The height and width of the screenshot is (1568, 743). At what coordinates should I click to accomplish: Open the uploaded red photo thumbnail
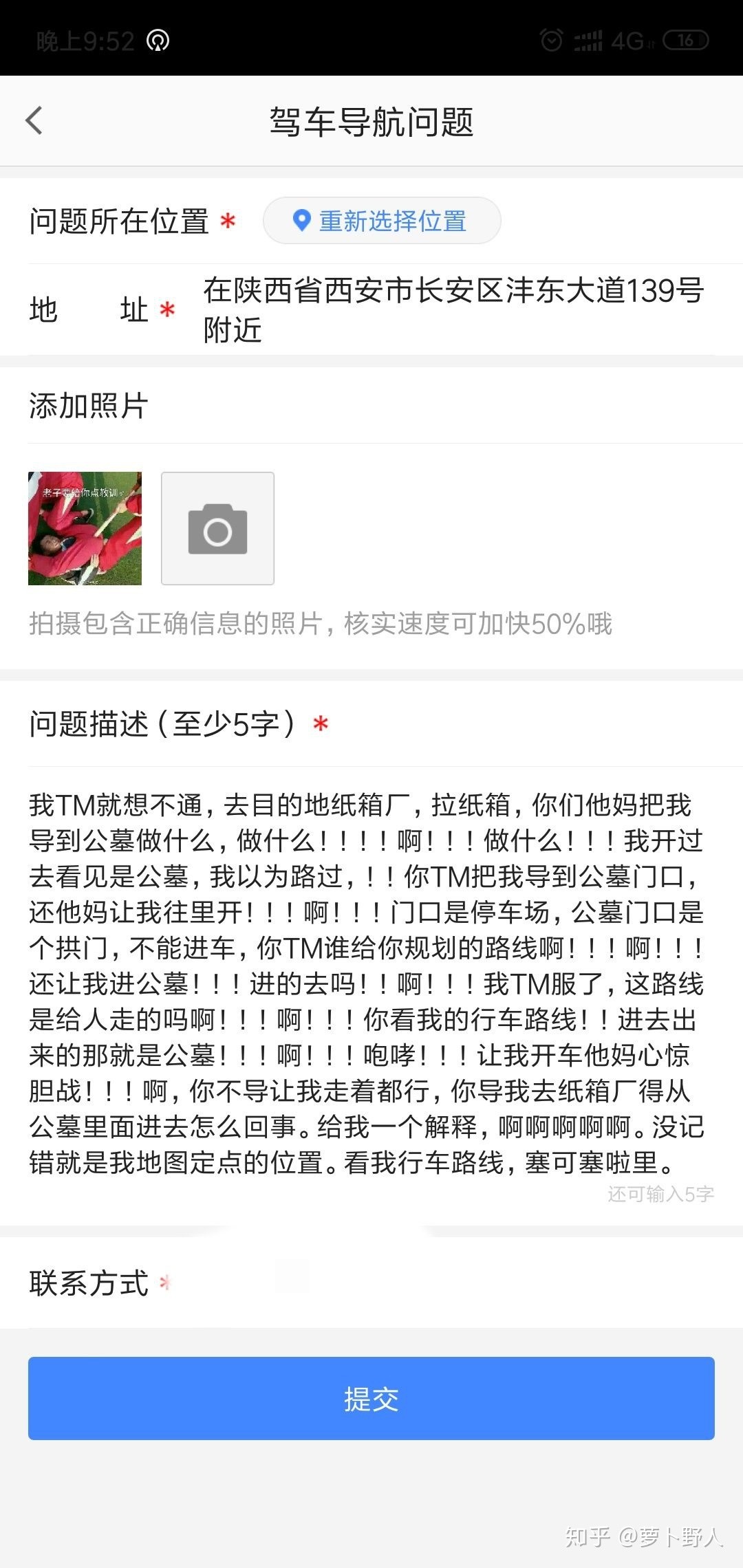click(x=85, y=528)
